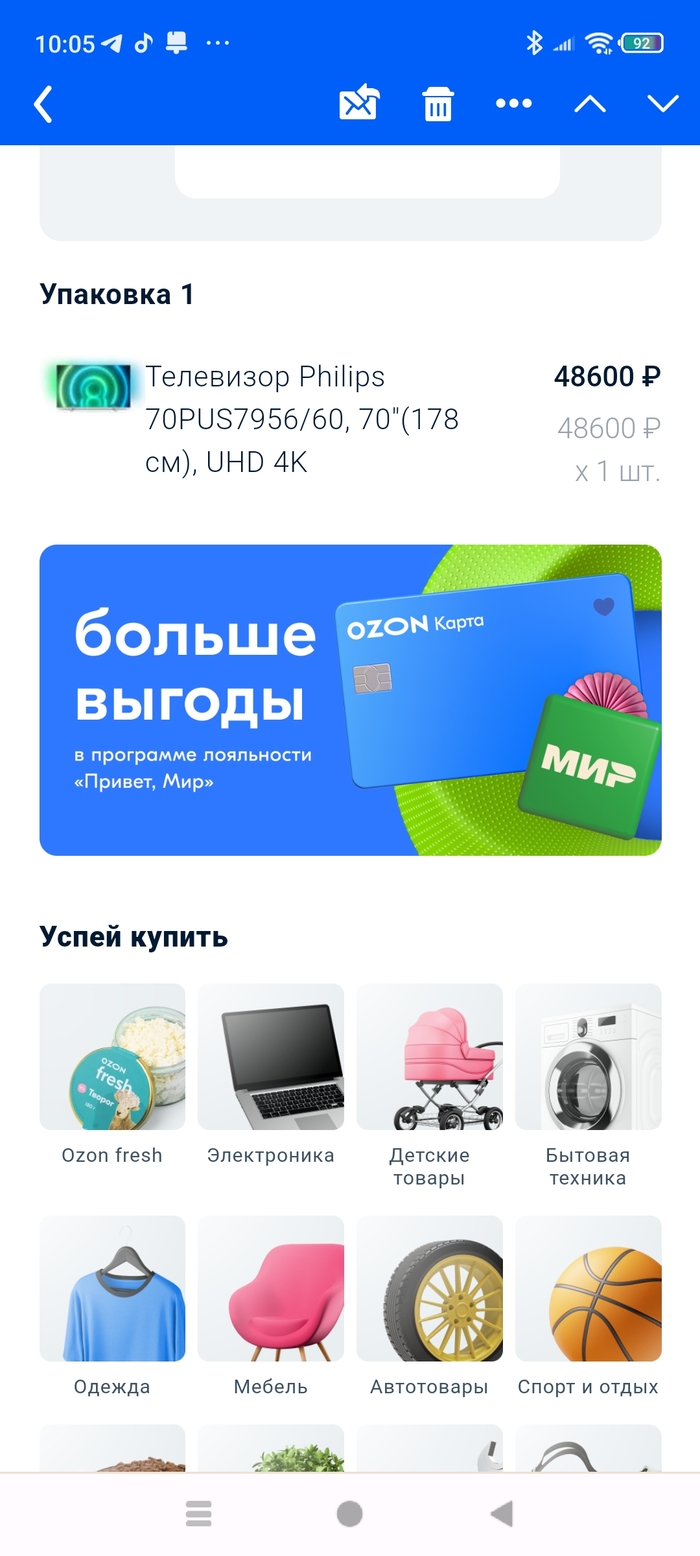Mark this email as unread
The width and height of the screenshot is (700, 1556).
pos(359,103)
